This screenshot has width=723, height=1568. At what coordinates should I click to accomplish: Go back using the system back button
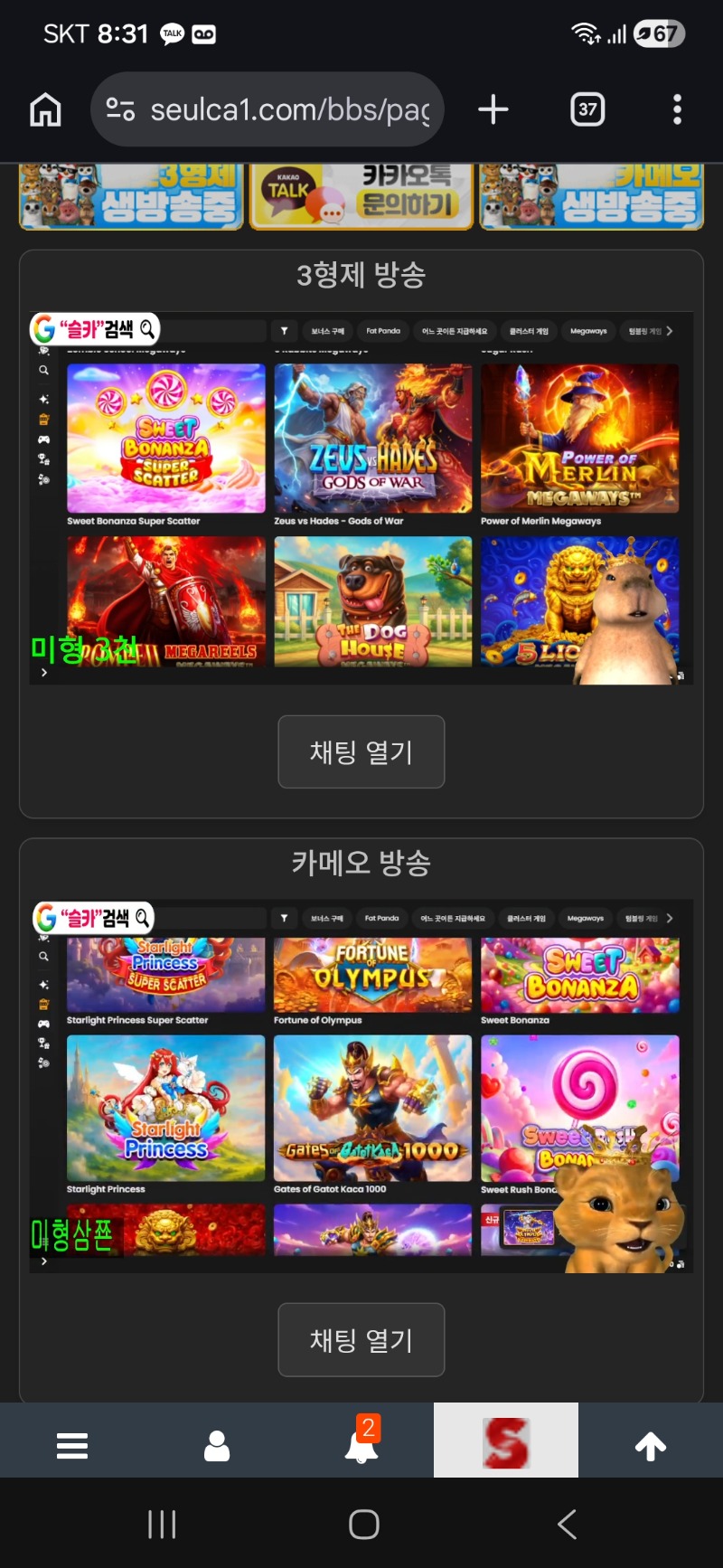pyautogui.click(x=567, y=1525)
